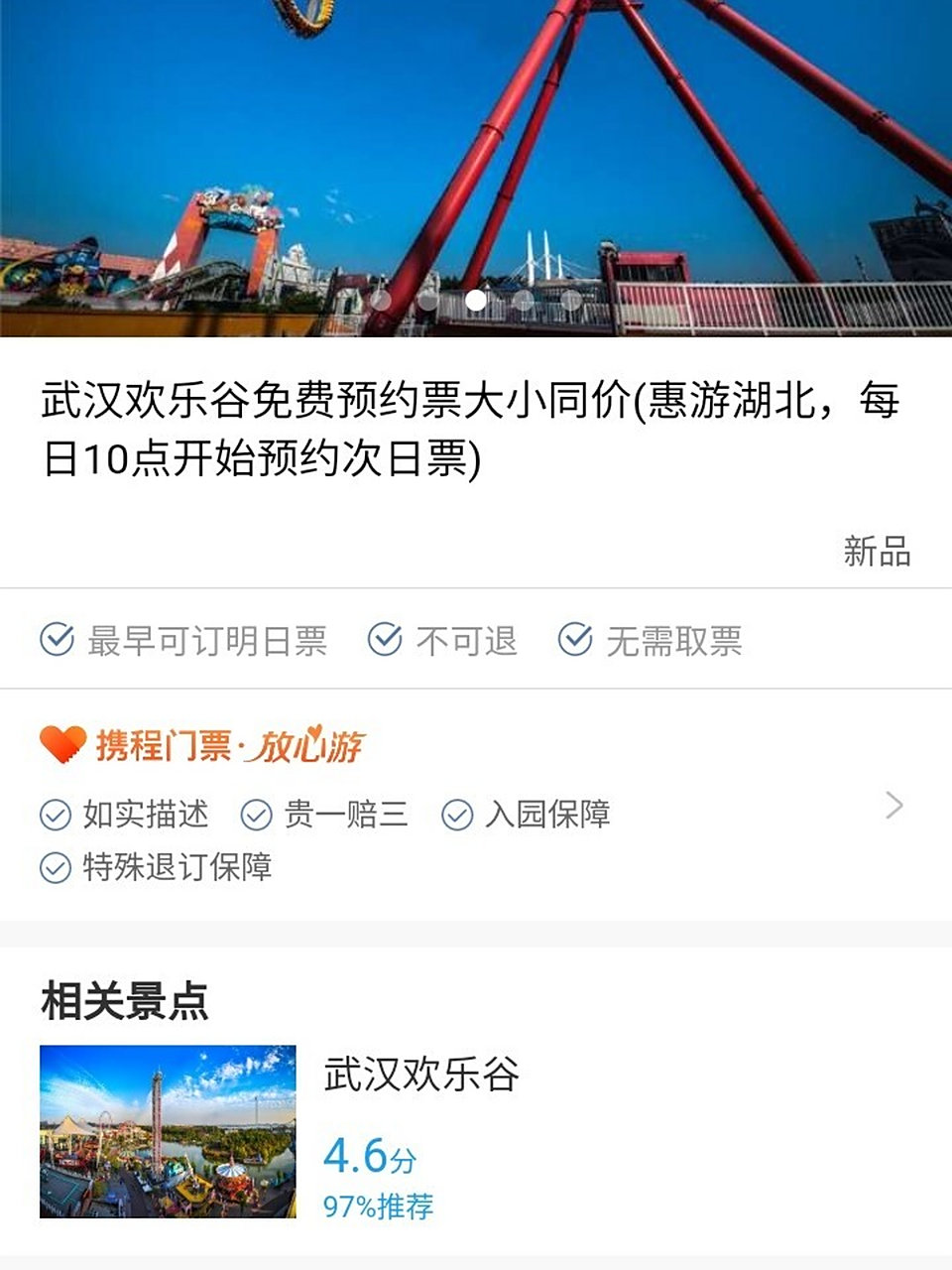Image resolution: width=952 pixels, height=1270 pixels.
Task: Click the 不可退 checkmark icon
Action: [386, 640]
